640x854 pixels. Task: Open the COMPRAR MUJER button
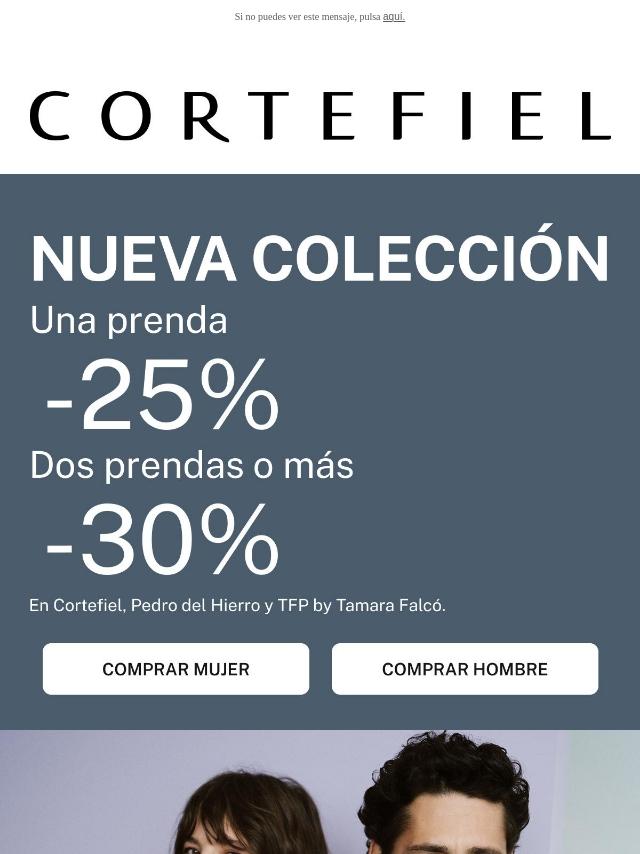click(176, 669)
